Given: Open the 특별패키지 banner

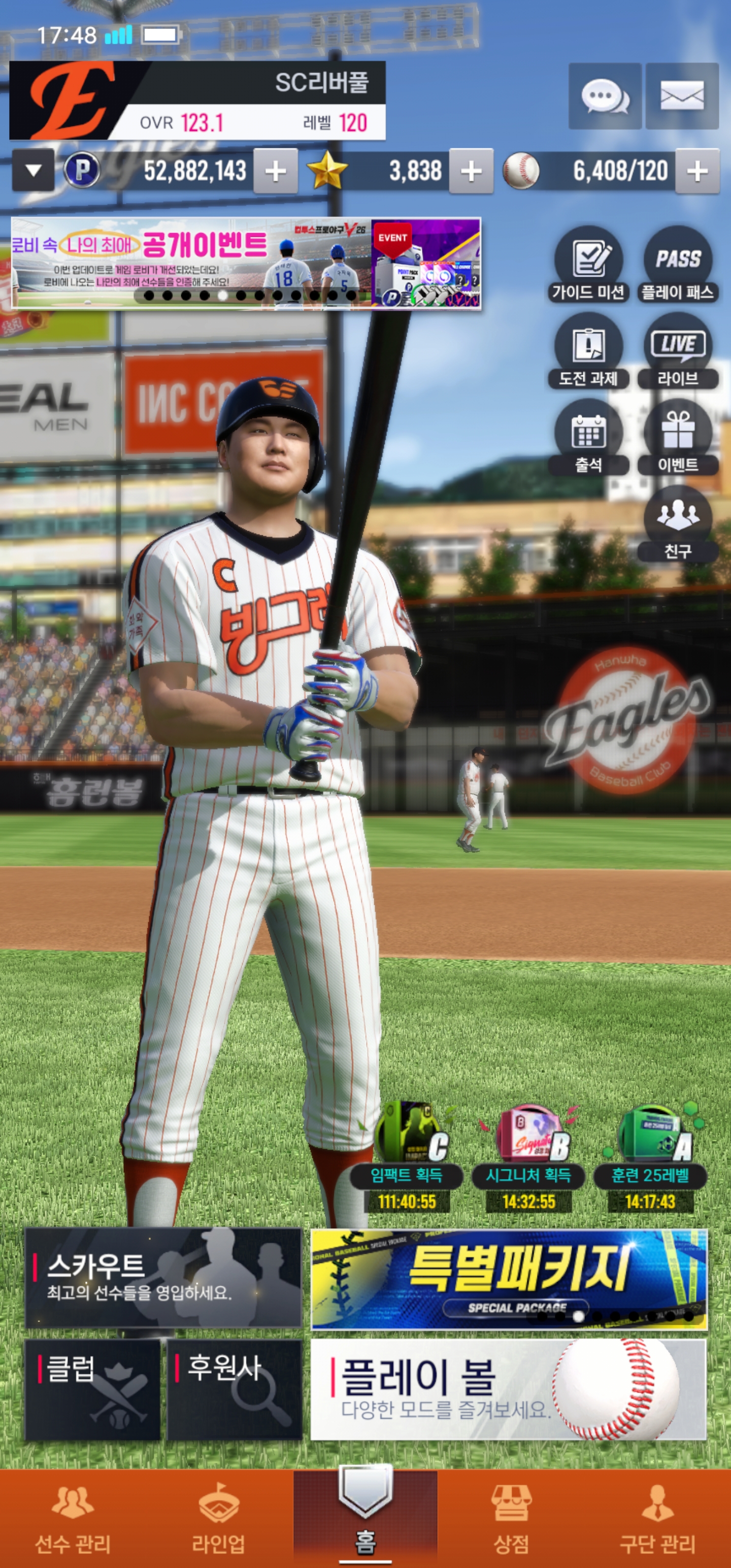Looking at the screenshot, I should 509,1279.
